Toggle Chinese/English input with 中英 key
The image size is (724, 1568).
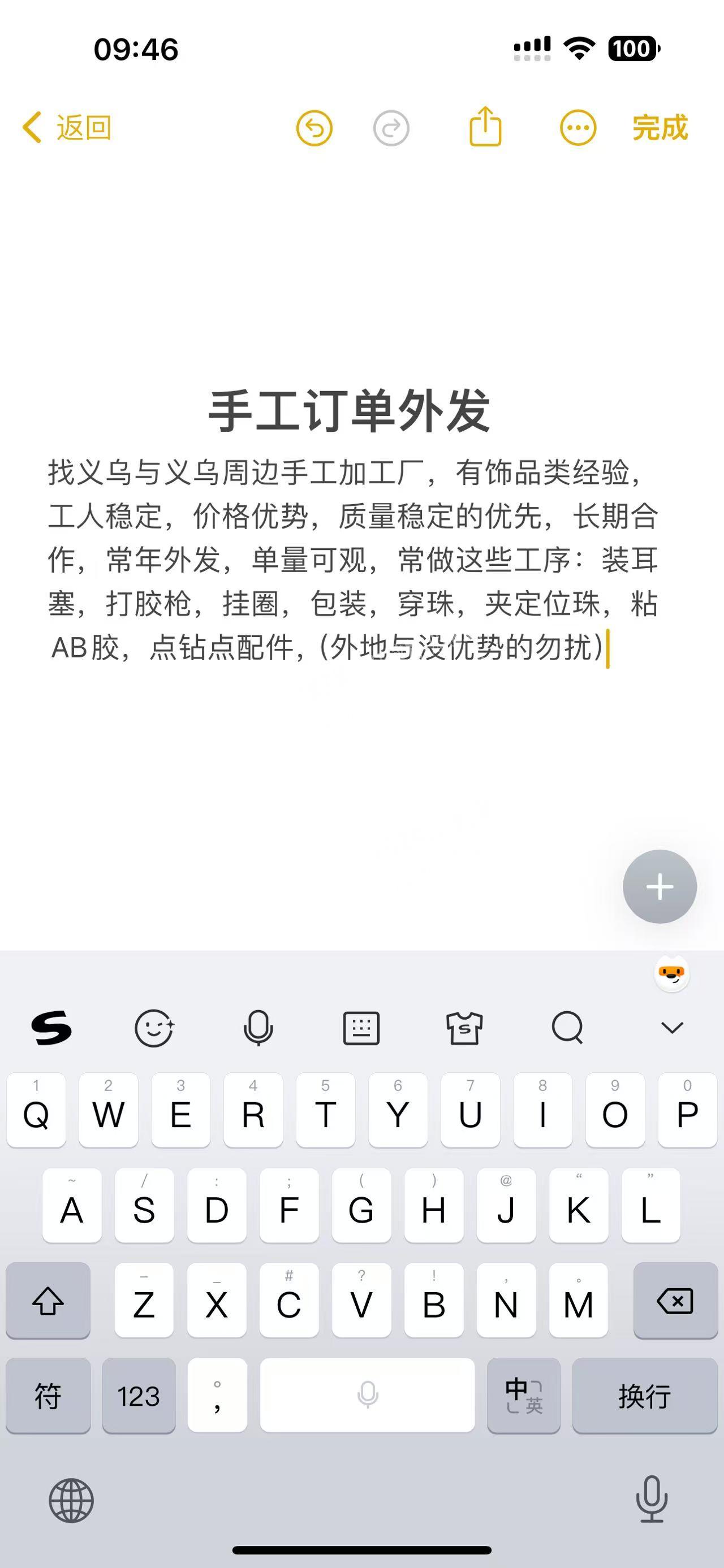click(x=524, y=1396)
